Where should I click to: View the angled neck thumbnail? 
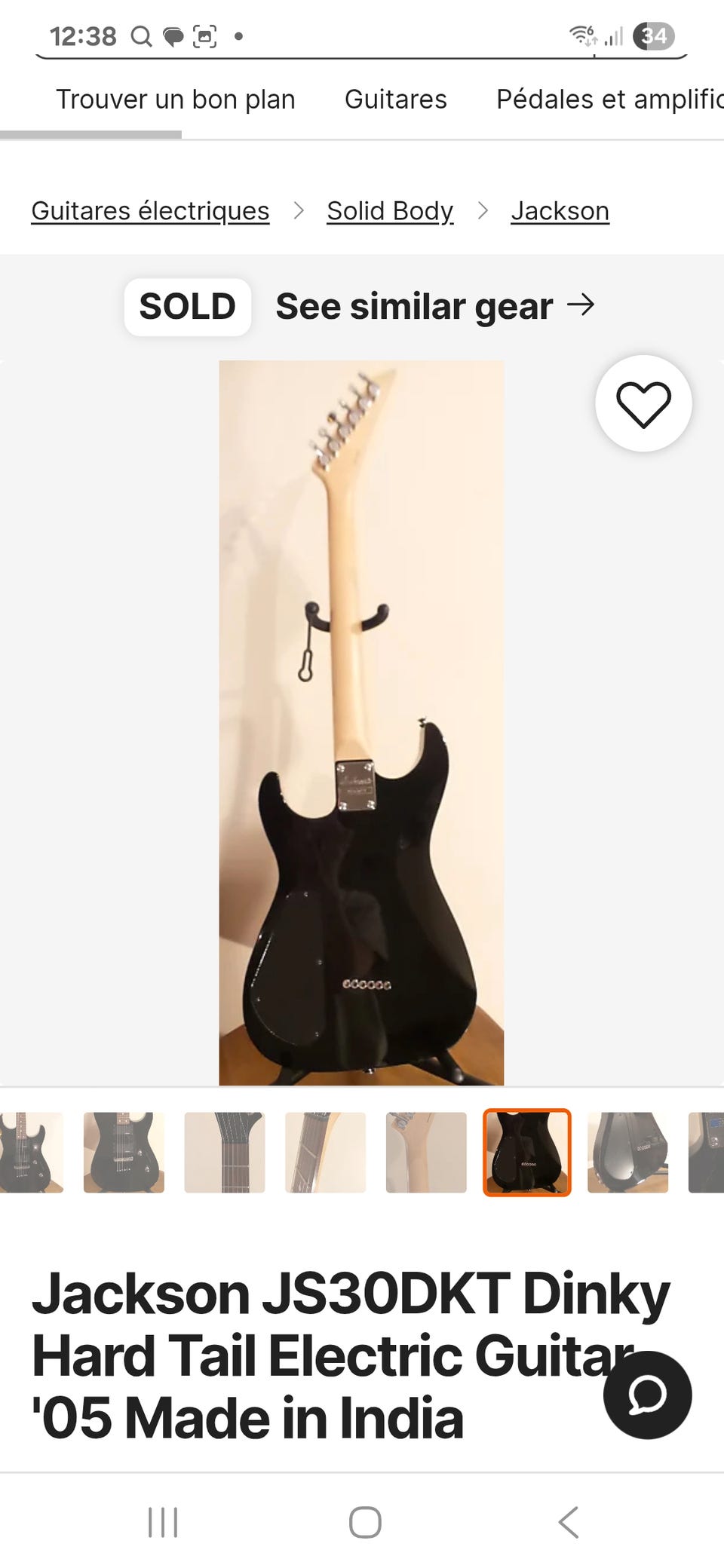point(325,1152)
